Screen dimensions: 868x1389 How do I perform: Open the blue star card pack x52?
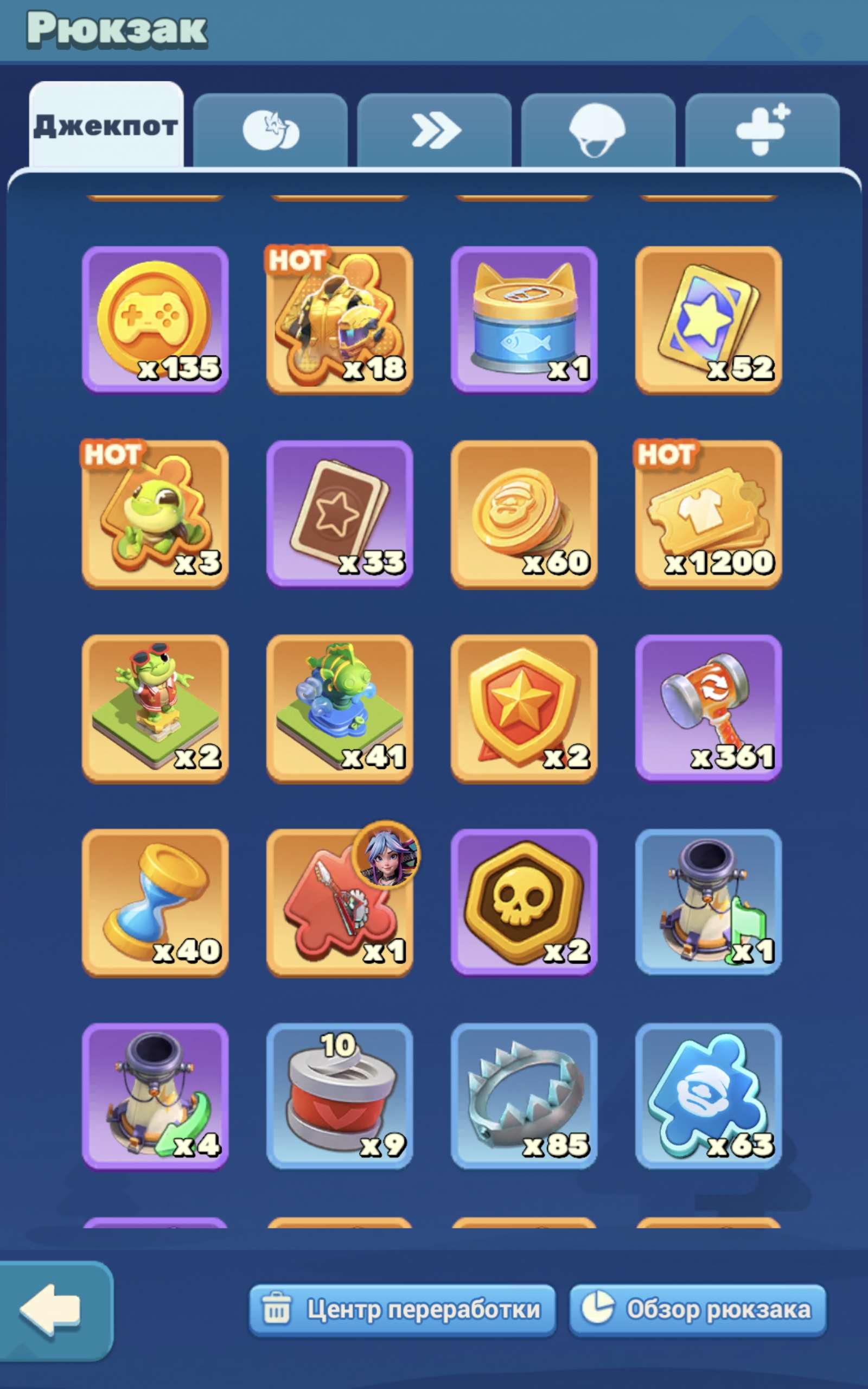tap(709, 320)
